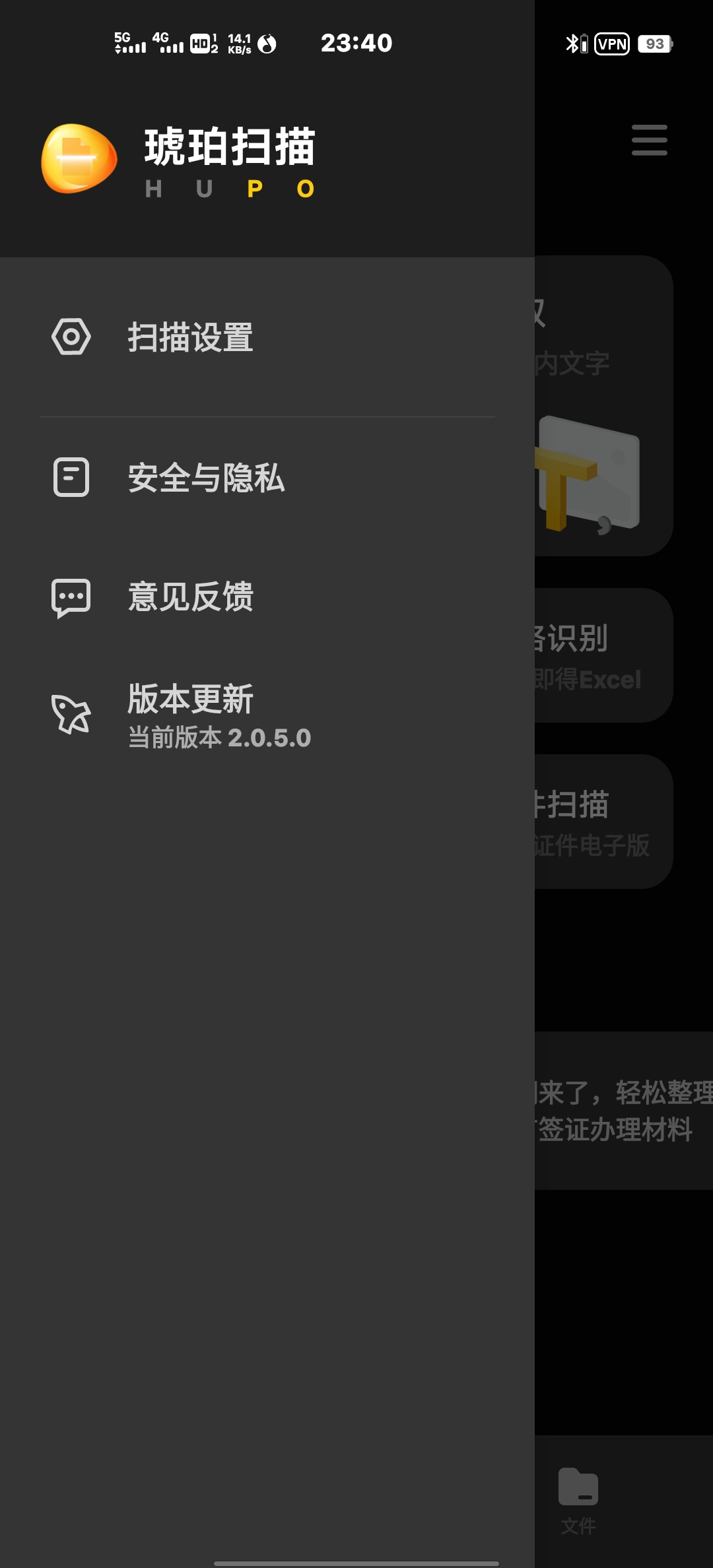The image size is (713, 1568).
Task: Open 安全与隐私 security and privacy
Action: 206,478
